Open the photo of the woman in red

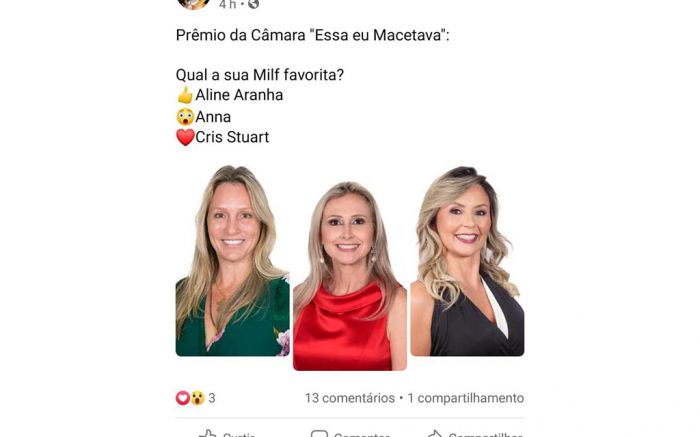[x=349, y=276]
